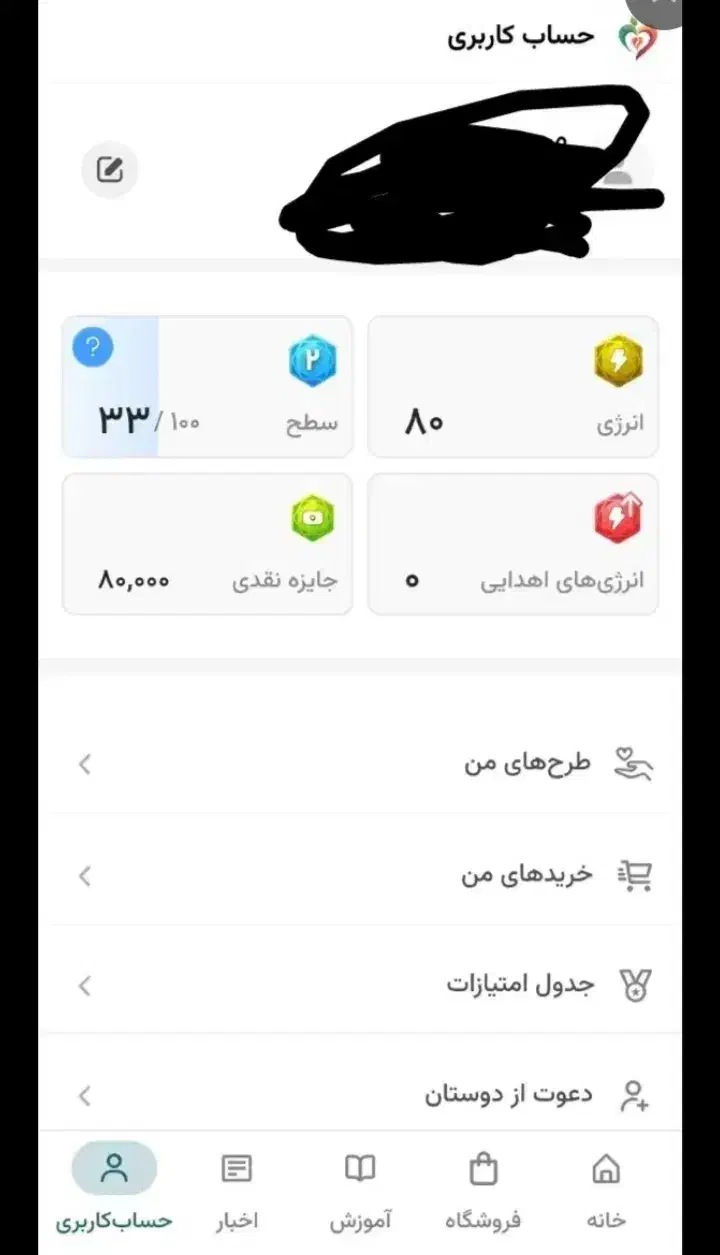The image size is (720, 1255).
Task: Go to the آموزش education tab
Action: coord(360,1185)
